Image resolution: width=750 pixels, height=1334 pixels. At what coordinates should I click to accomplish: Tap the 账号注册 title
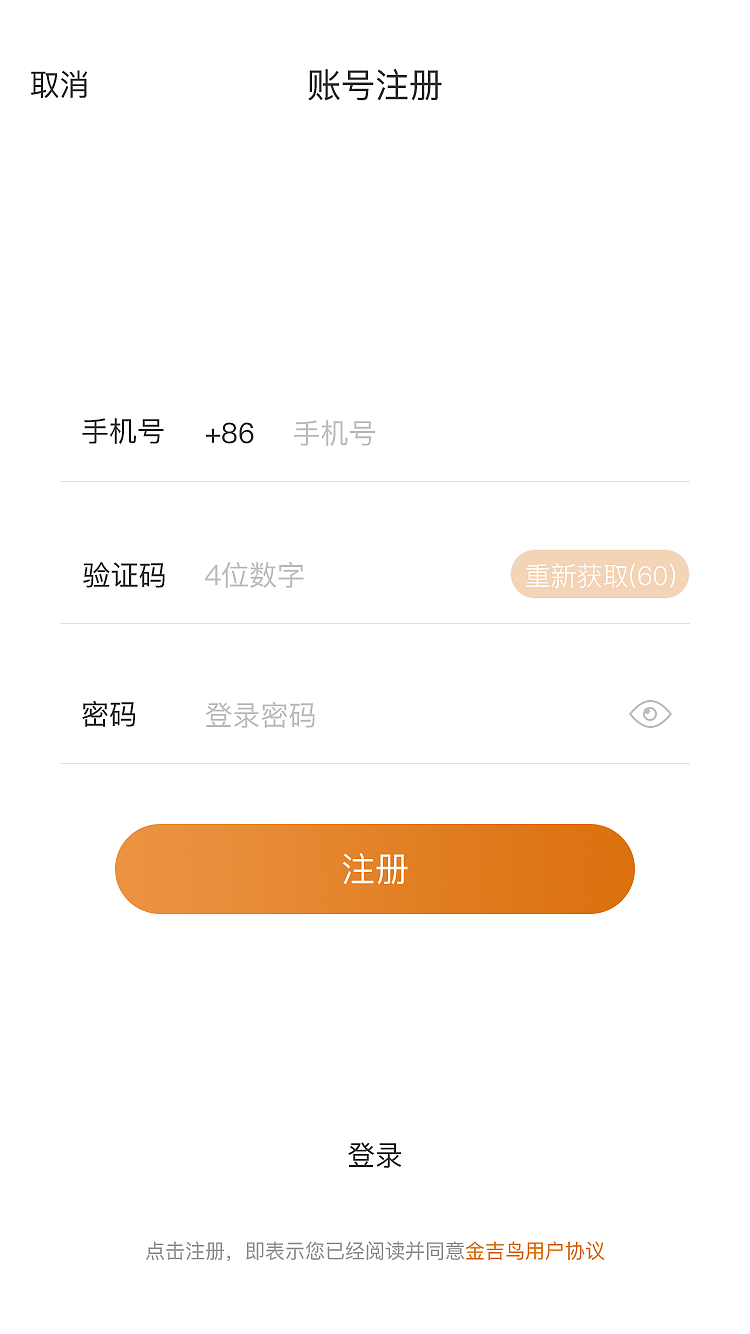(x=374, y=87)
